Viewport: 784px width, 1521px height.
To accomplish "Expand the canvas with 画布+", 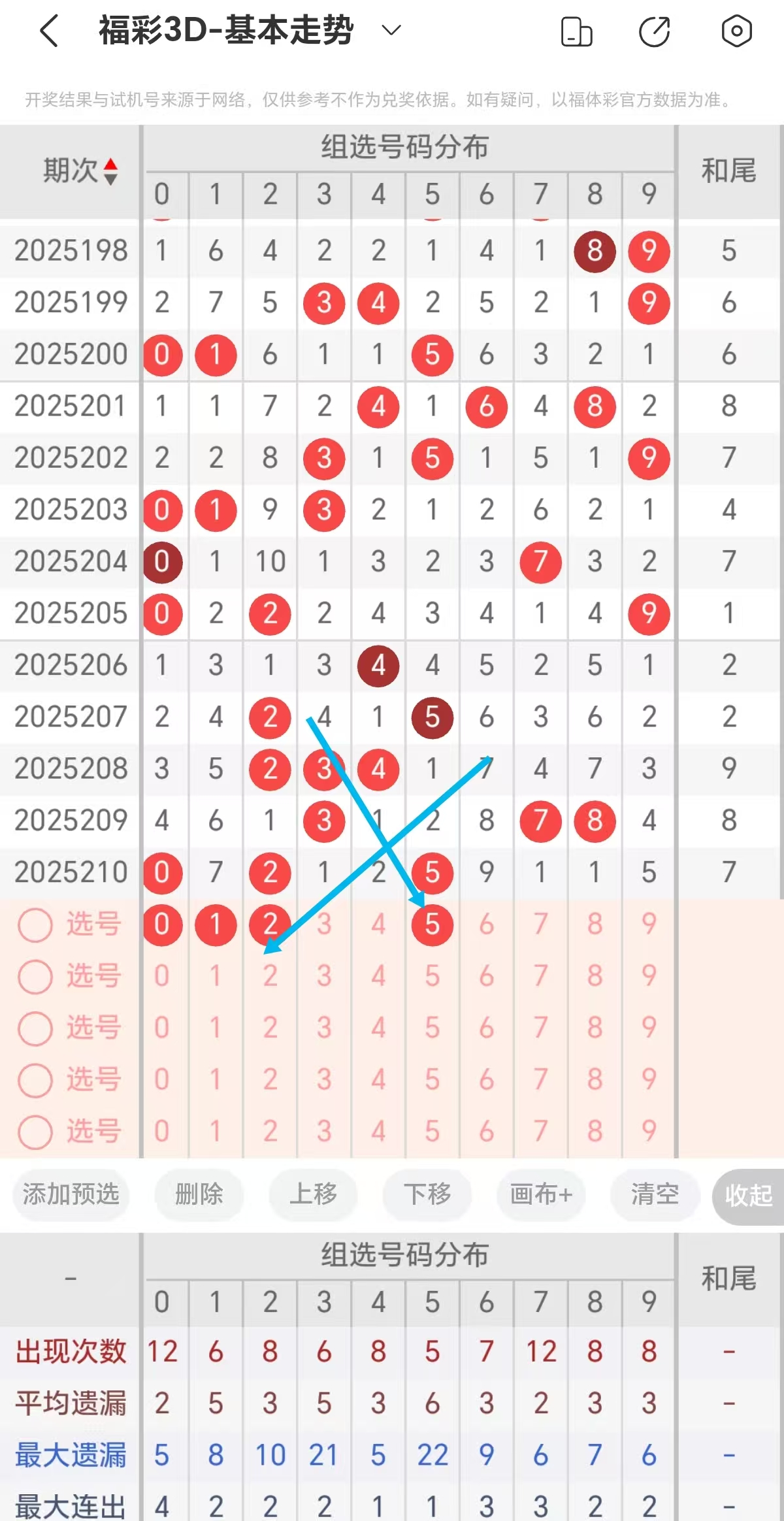I will tap(541, 1196).
